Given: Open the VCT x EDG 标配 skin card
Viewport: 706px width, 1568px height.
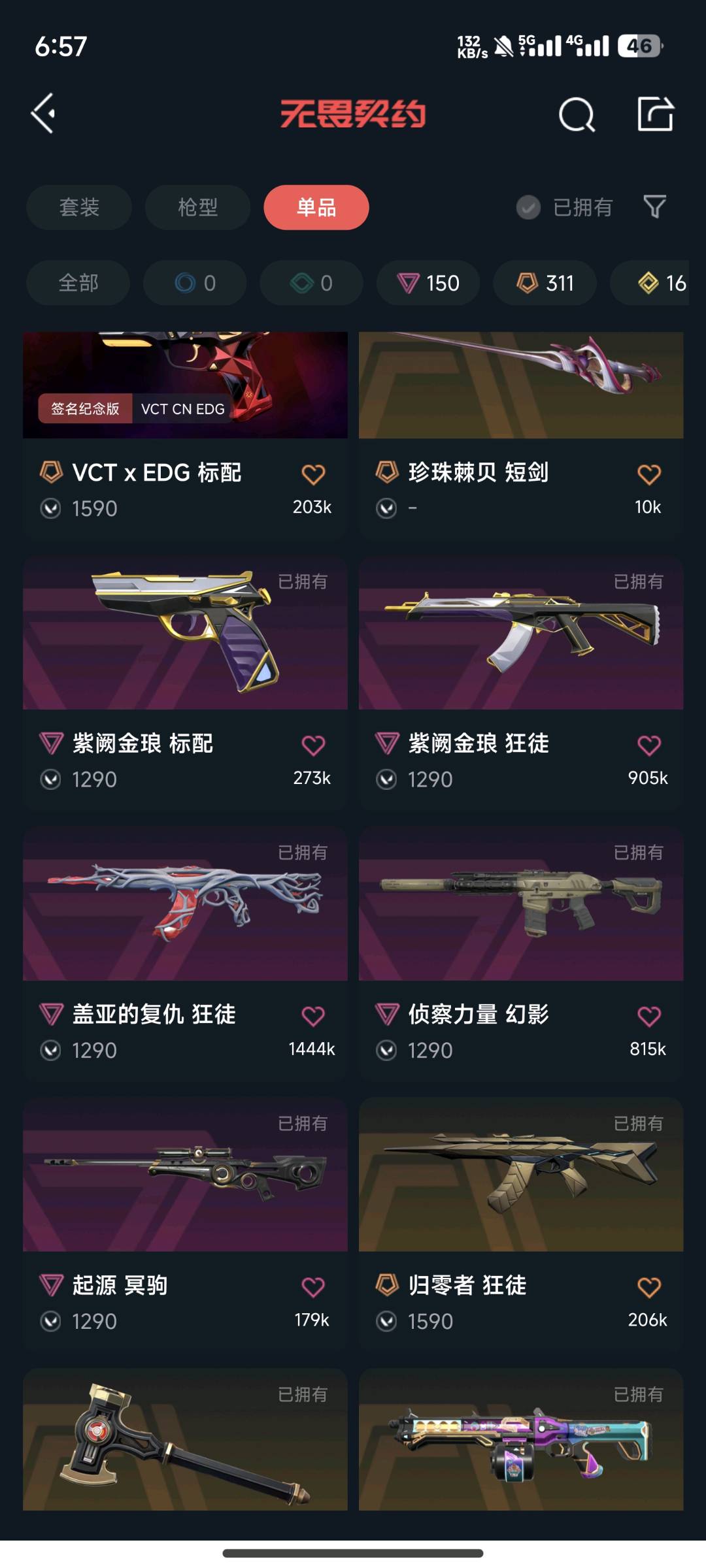Looking at the screenshot, I should click(x=185, y=436).
